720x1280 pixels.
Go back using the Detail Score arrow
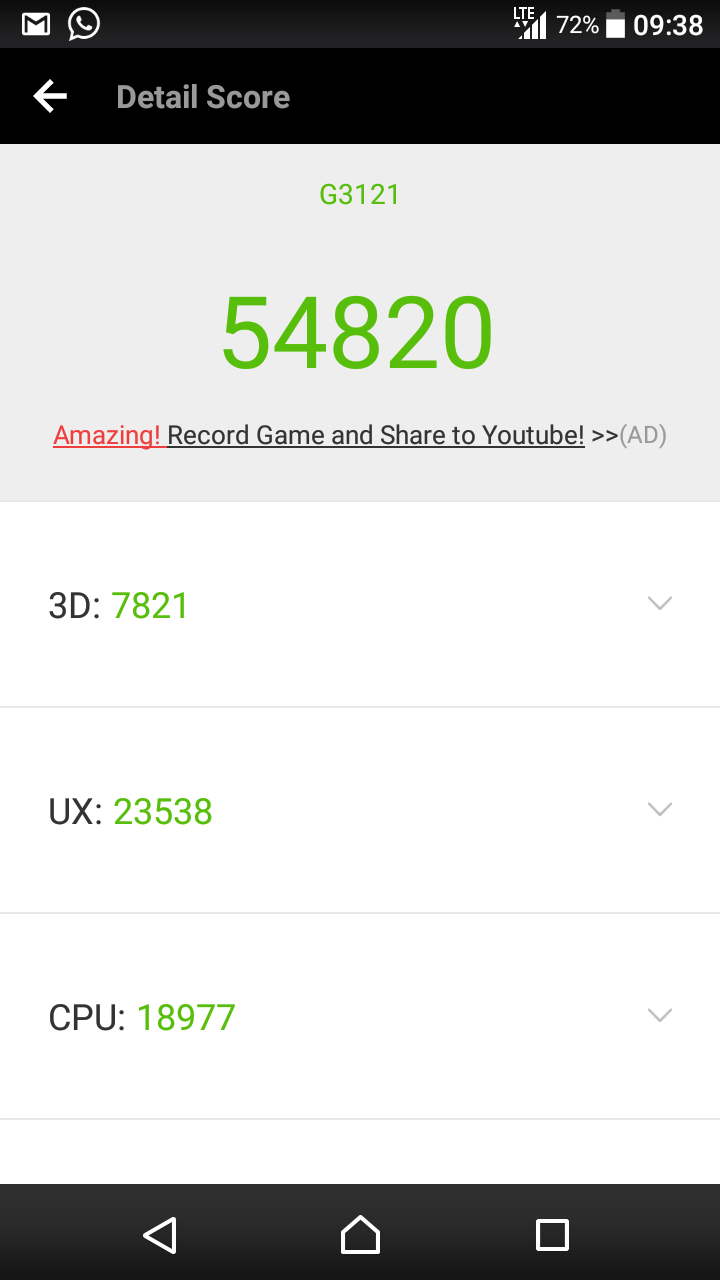[x=50, y=97]
